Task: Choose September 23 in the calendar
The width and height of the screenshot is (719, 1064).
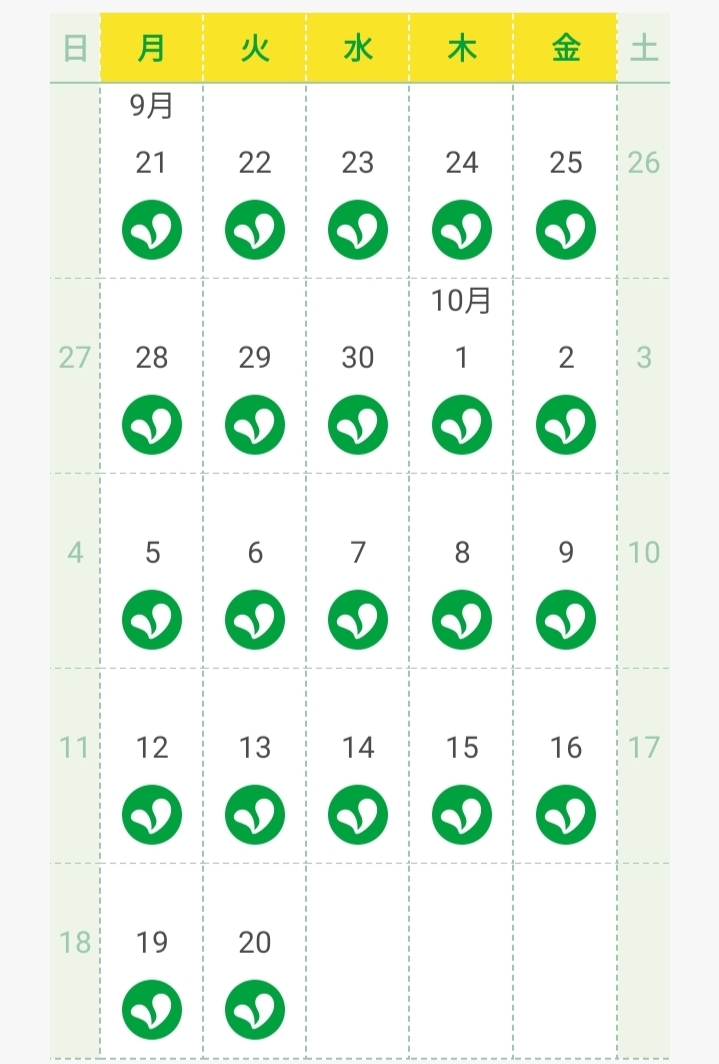Action: pyautogui.click(x=358, y=229)
